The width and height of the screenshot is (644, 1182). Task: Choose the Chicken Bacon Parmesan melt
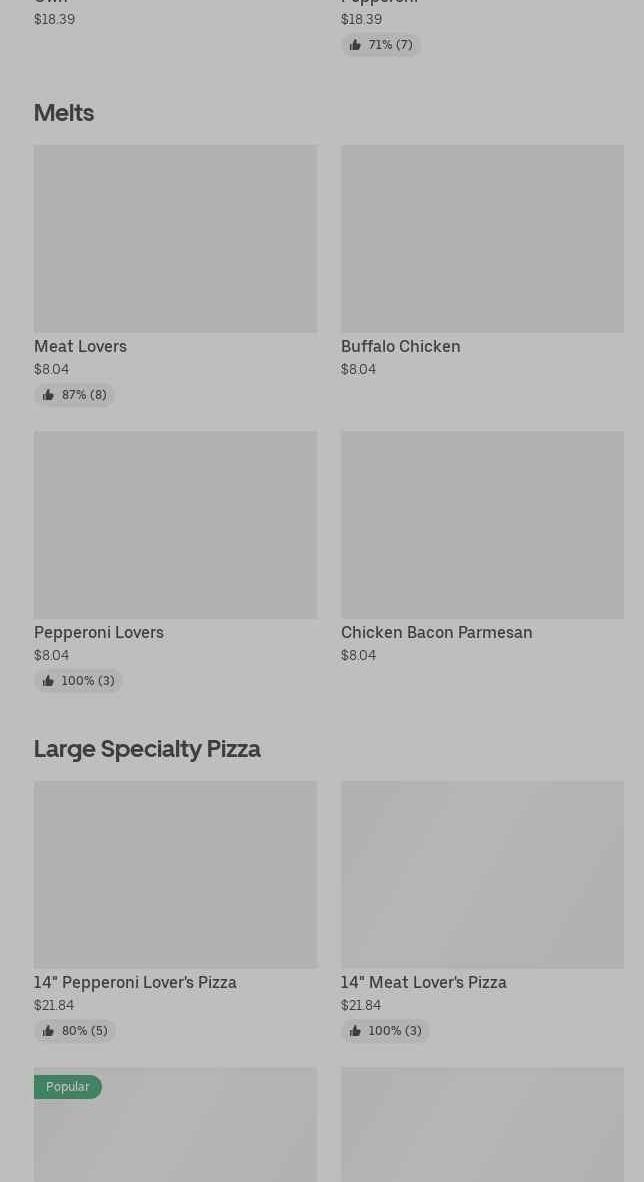pyautogui.click(x=482, y=525)
